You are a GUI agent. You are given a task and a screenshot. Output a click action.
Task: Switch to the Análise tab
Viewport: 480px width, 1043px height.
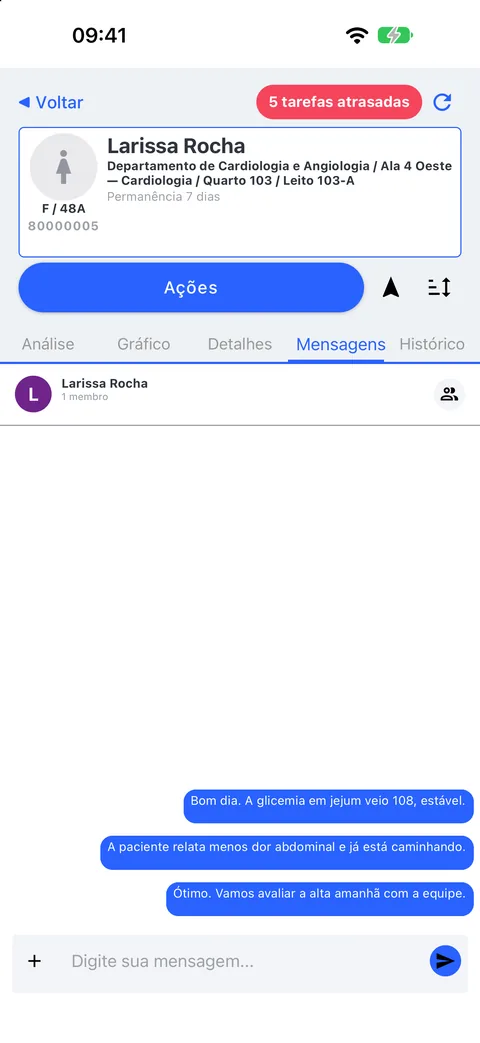(x=48, y=344)
